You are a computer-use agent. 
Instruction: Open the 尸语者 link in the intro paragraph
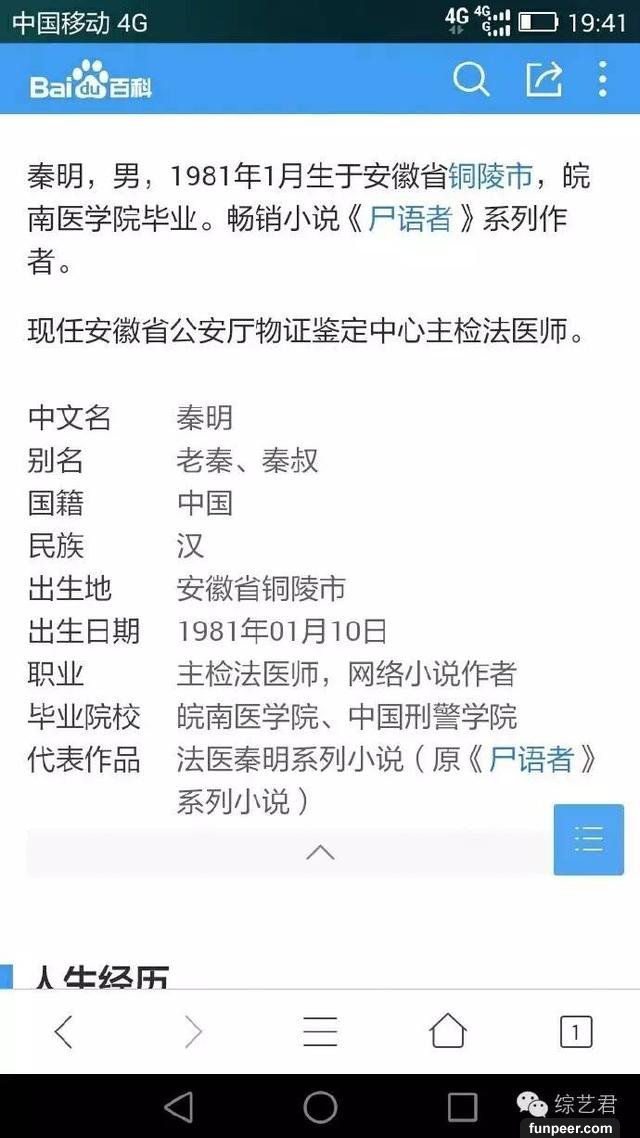click(410, 220)
